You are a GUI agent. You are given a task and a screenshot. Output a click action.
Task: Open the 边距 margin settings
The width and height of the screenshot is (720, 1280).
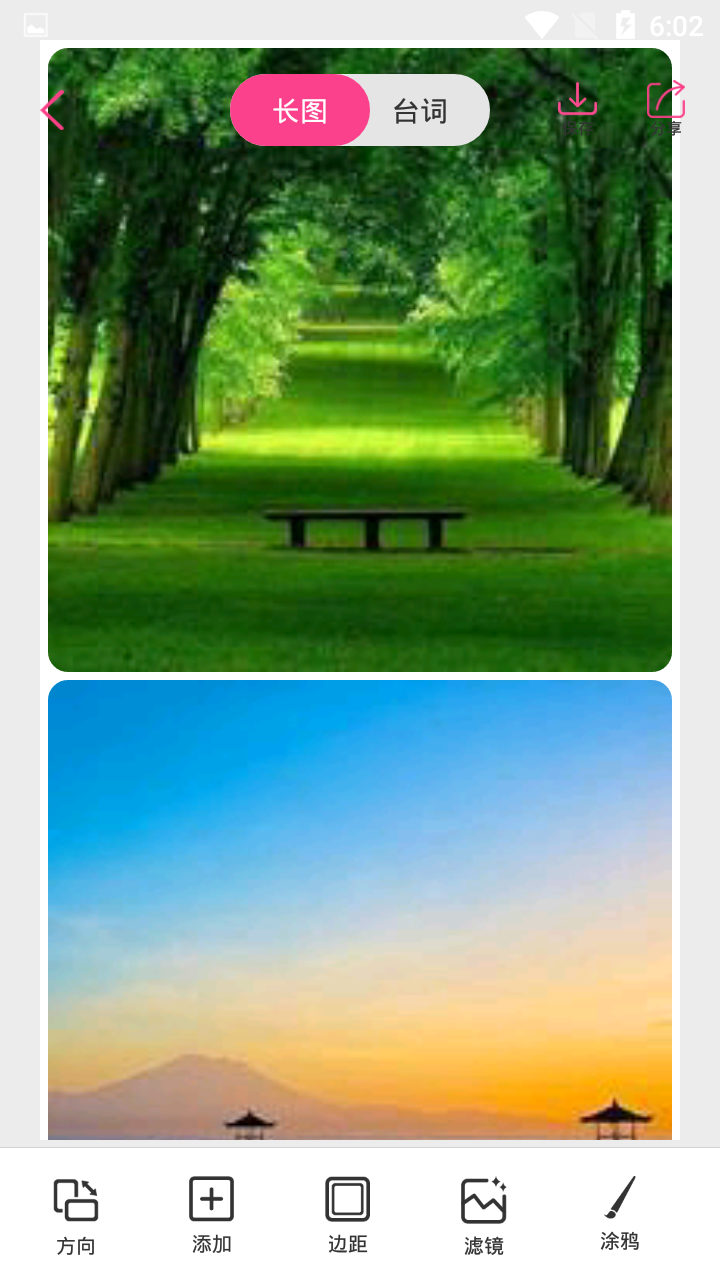[348, 1215]
